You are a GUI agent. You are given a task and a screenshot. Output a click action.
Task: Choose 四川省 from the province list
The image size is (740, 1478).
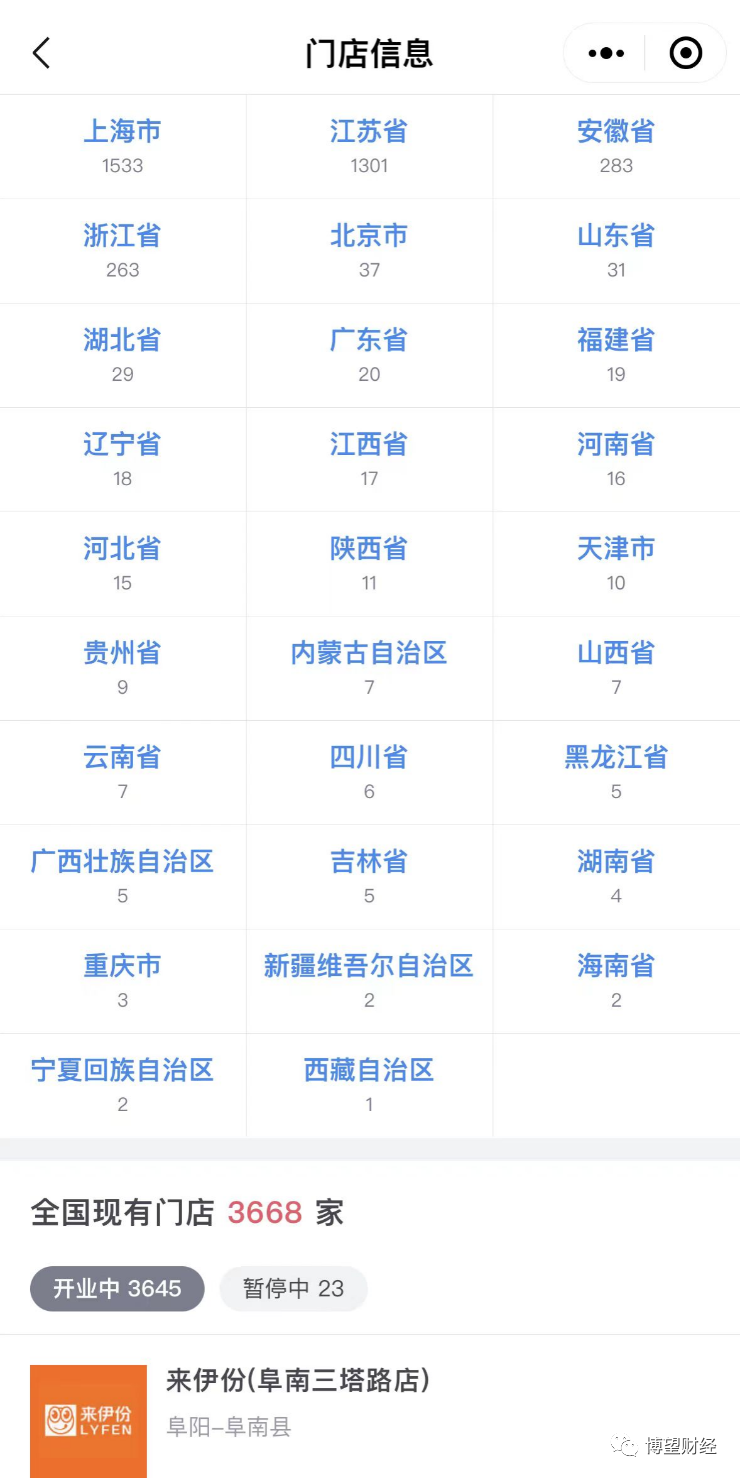click(369, 772)
